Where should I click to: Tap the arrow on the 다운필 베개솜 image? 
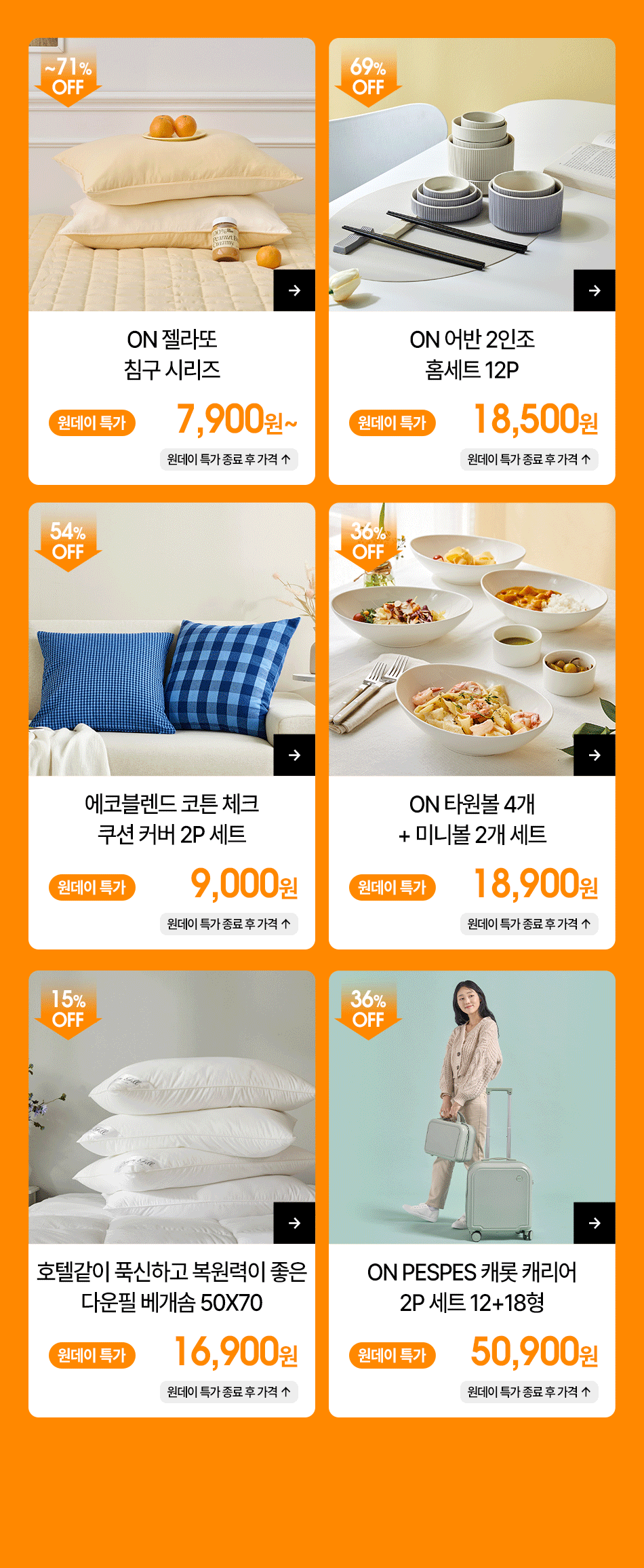pyautogui.click(x=294, y=1223)
